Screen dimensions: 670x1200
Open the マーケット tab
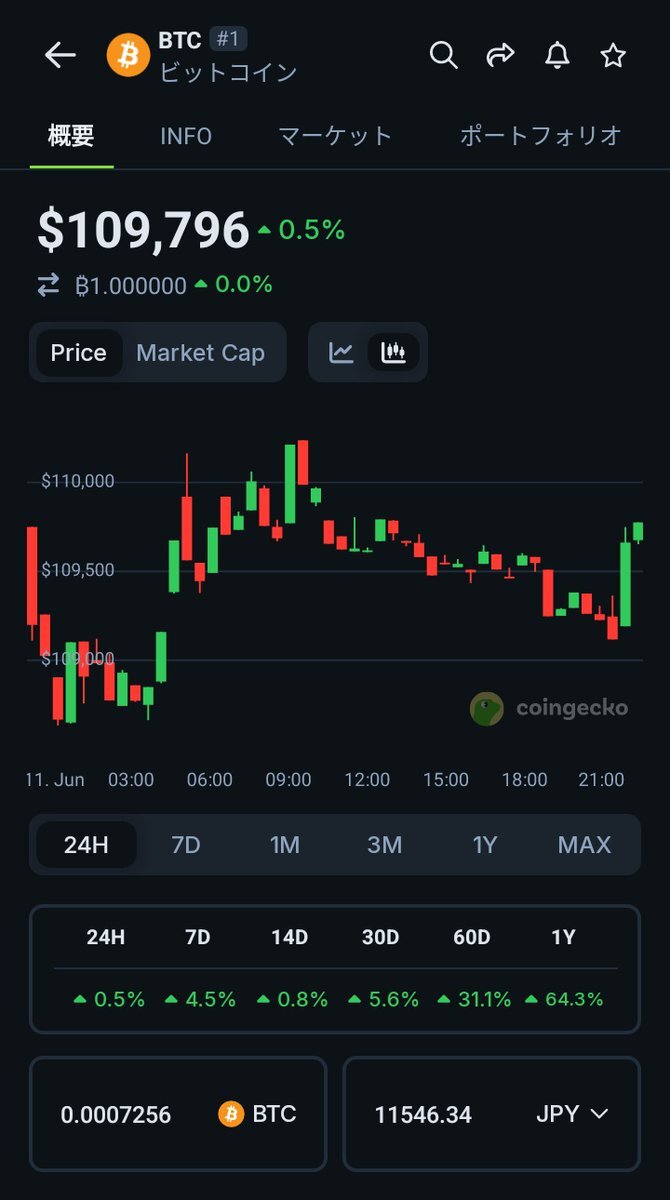[x=335, y=136]
